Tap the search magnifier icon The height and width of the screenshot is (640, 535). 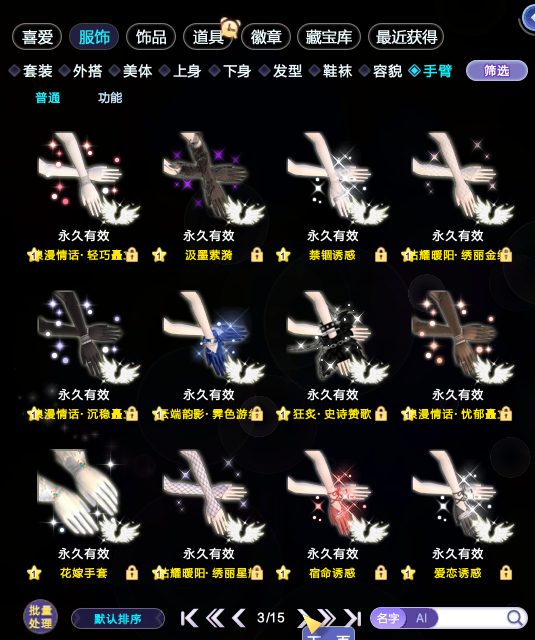[x=515, y=618]
